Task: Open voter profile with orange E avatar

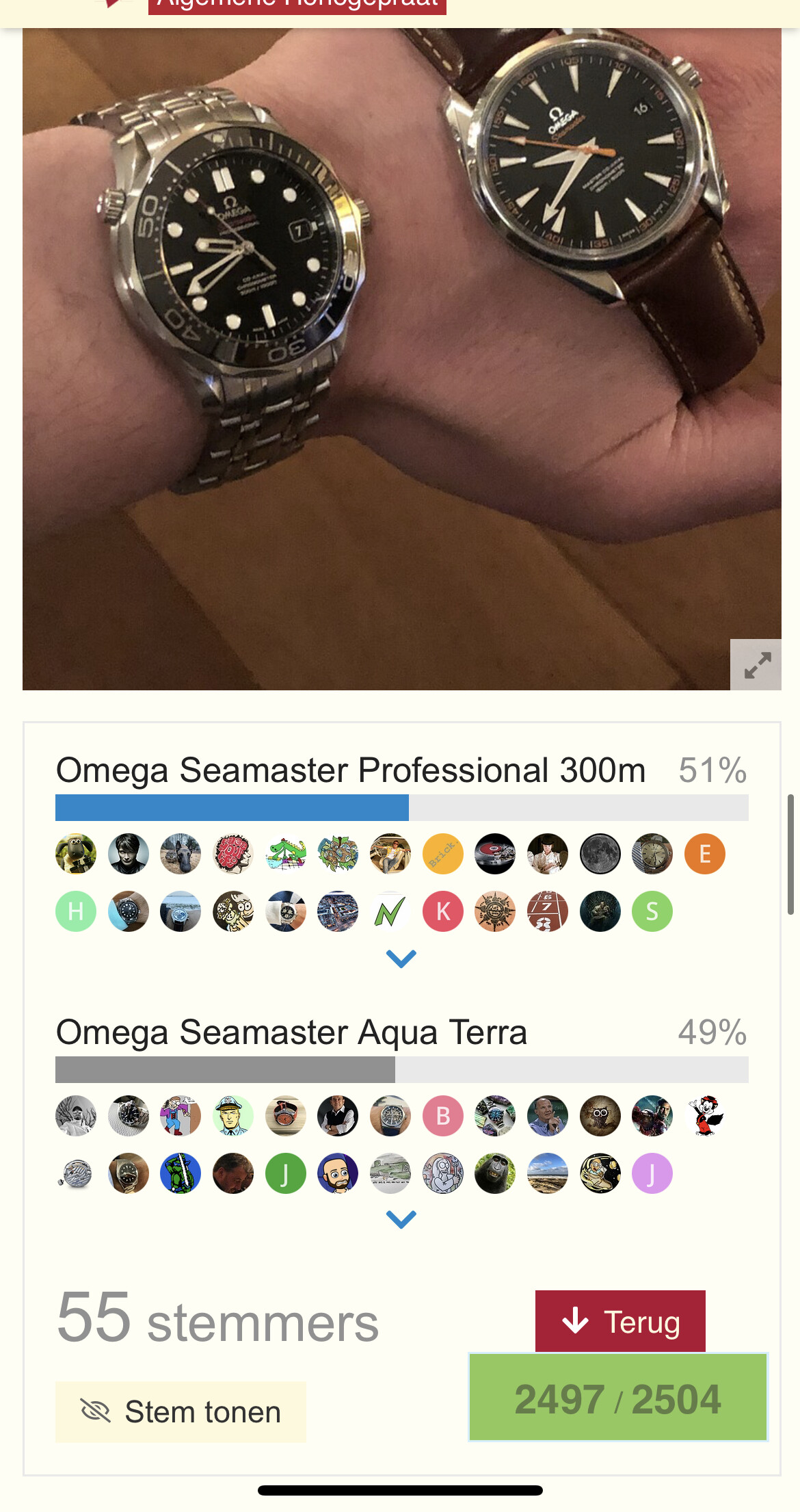Action: [x=705, y=854]
